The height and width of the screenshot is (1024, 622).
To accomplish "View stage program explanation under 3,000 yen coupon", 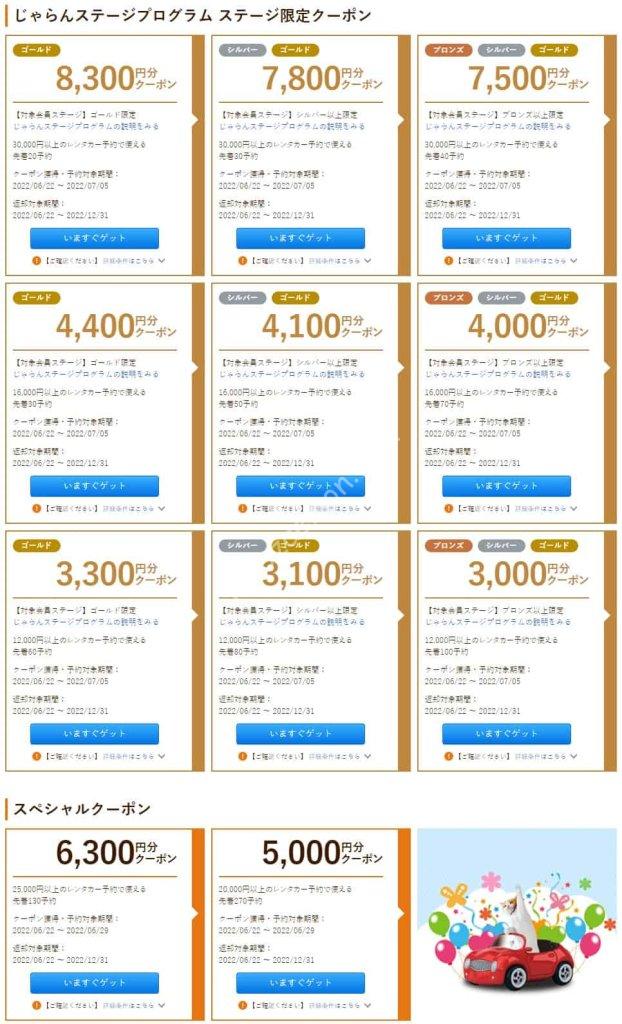I will (x=498, y=622).
